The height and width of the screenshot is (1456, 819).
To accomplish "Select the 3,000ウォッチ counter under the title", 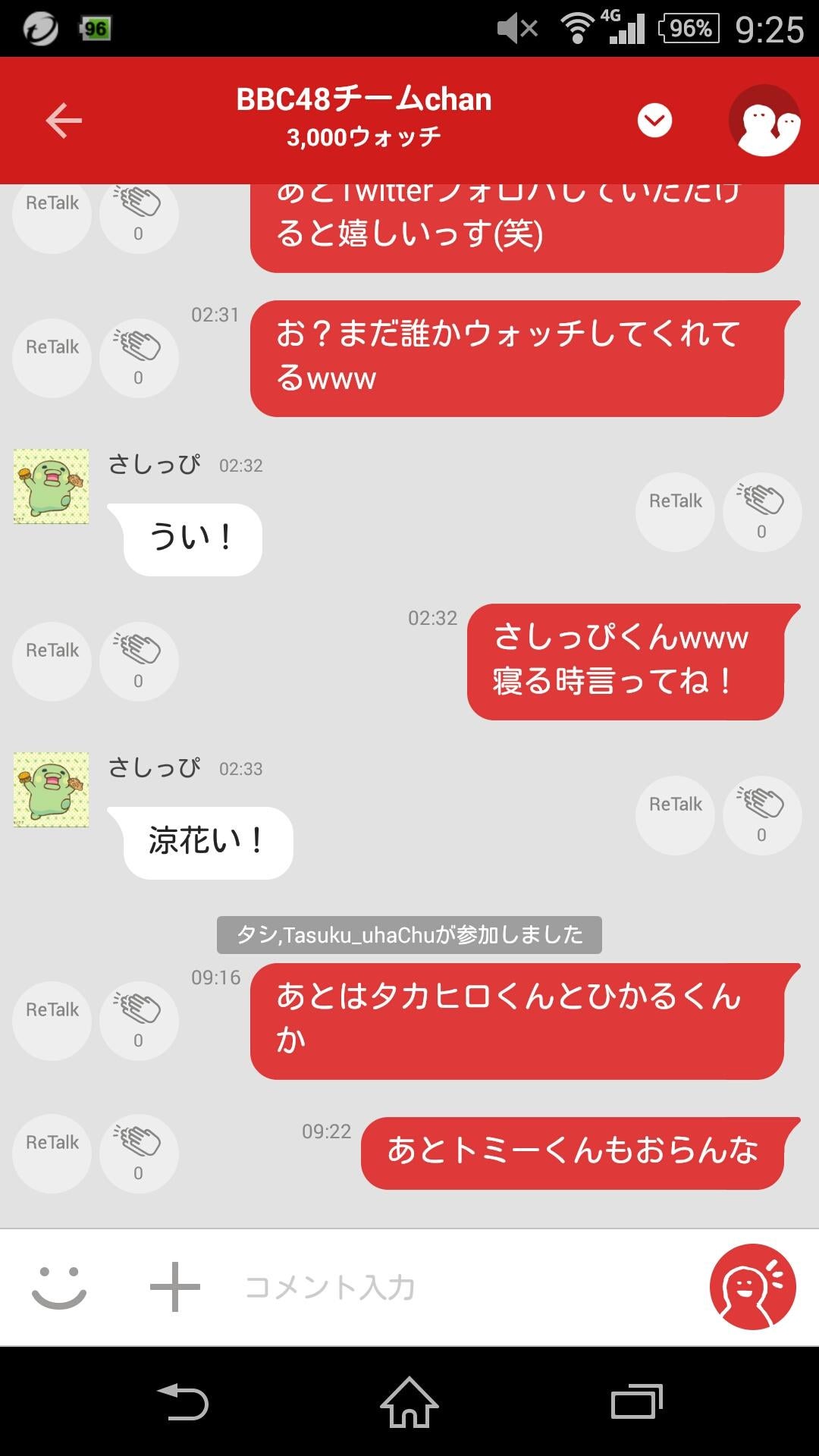I will click(362, 137).
